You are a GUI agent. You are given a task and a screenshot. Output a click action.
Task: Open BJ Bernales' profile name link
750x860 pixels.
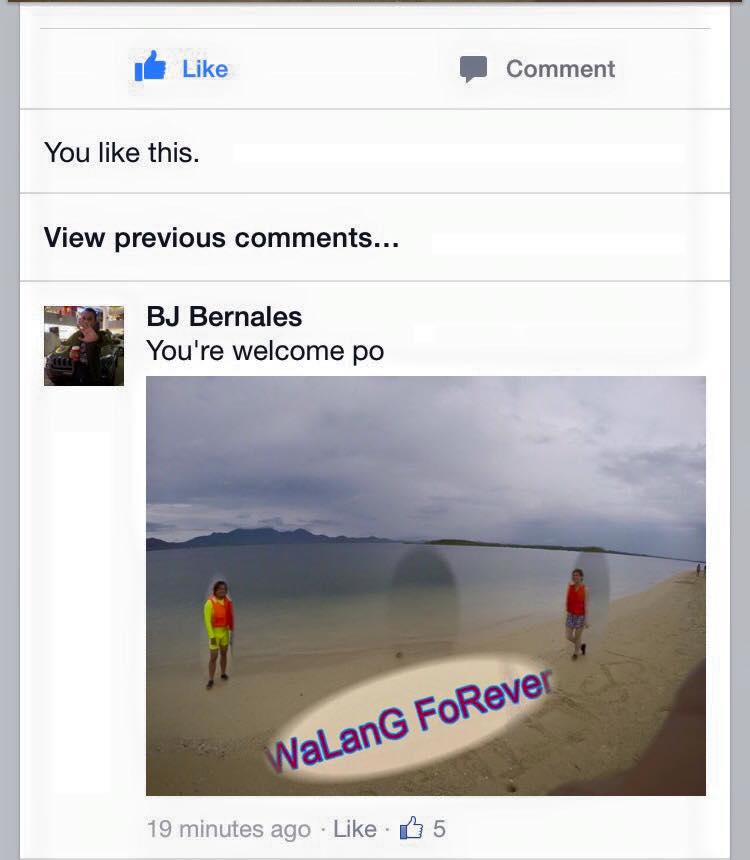coord(224,317)
